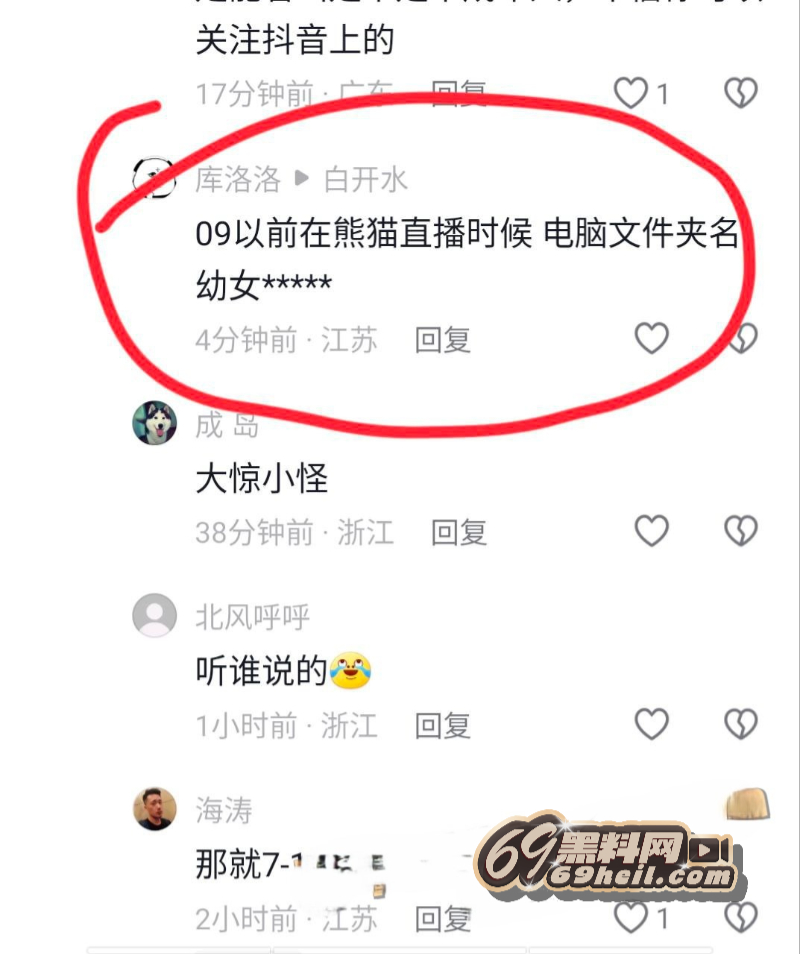Dislike 北风呼呼's comment
The height and width of the screenshot is (954, 800).
(x=741, y=724)
